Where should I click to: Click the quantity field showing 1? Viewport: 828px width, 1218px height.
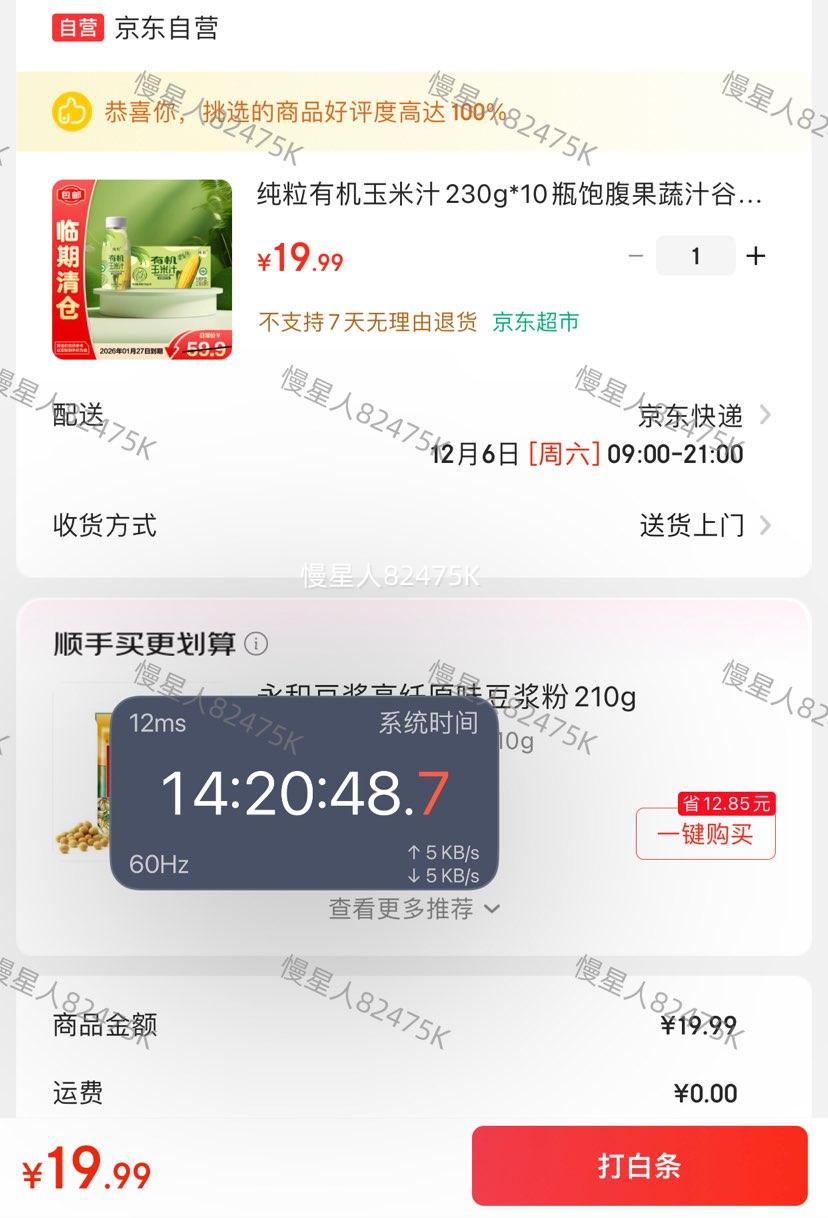tap(696, 255)
